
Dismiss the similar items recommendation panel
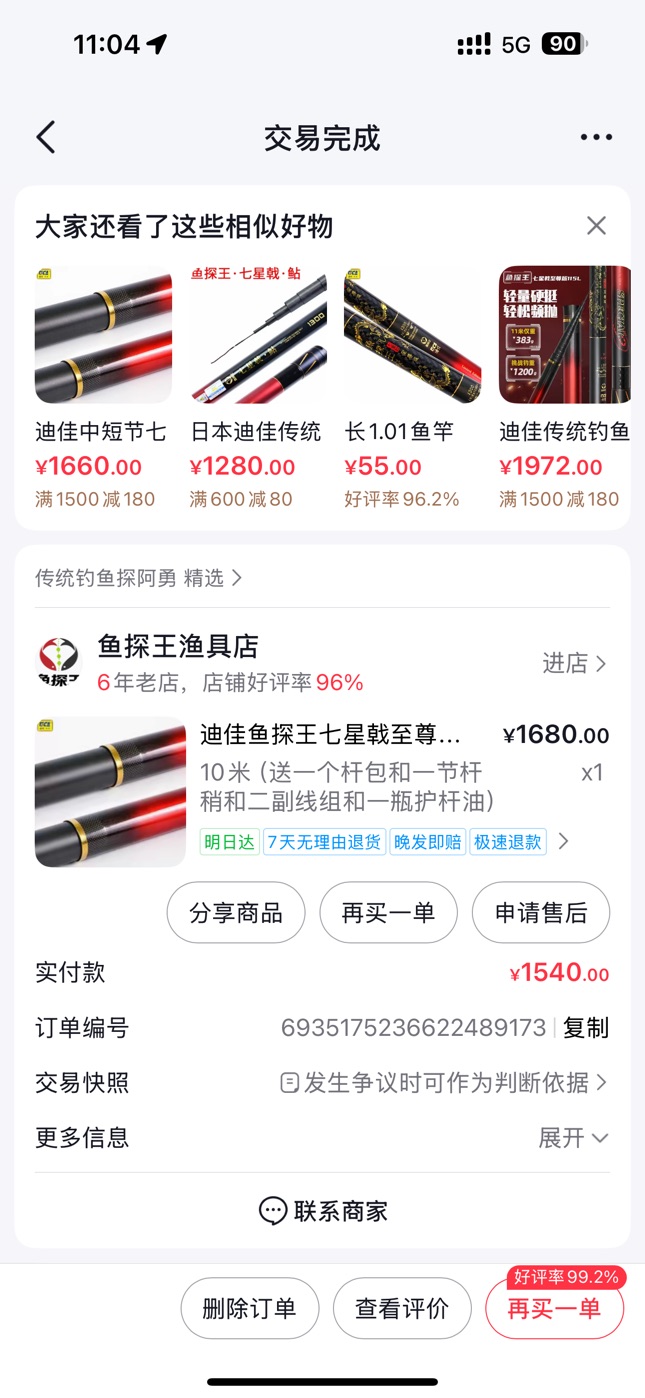click(x=596, y=226)
